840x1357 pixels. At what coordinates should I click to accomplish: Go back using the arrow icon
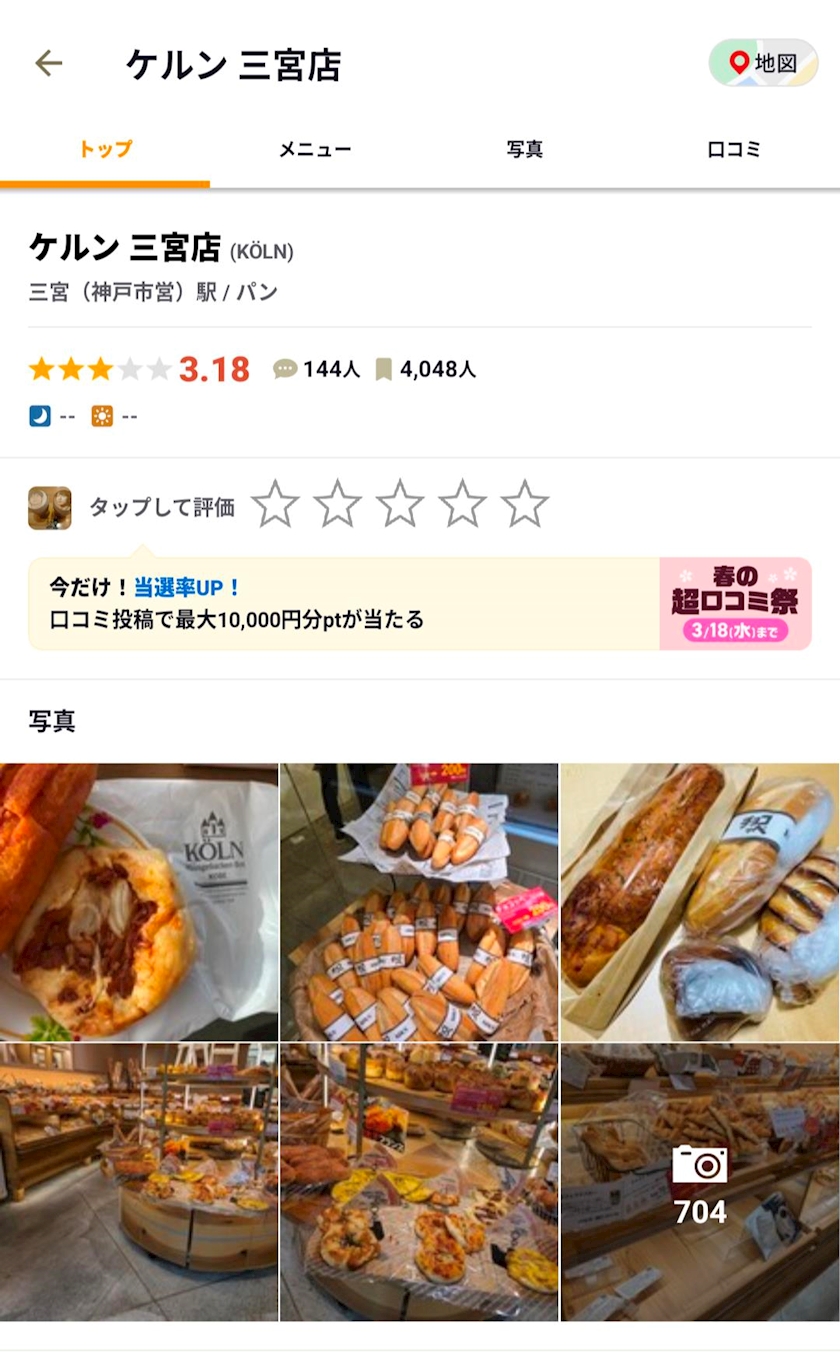coord(48,64)
